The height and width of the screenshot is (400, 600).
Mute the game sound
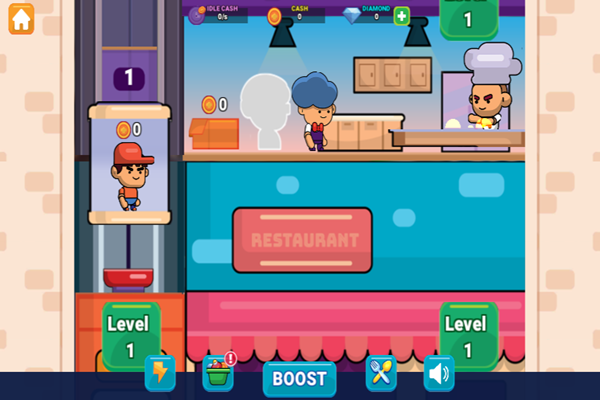(439, 373)
